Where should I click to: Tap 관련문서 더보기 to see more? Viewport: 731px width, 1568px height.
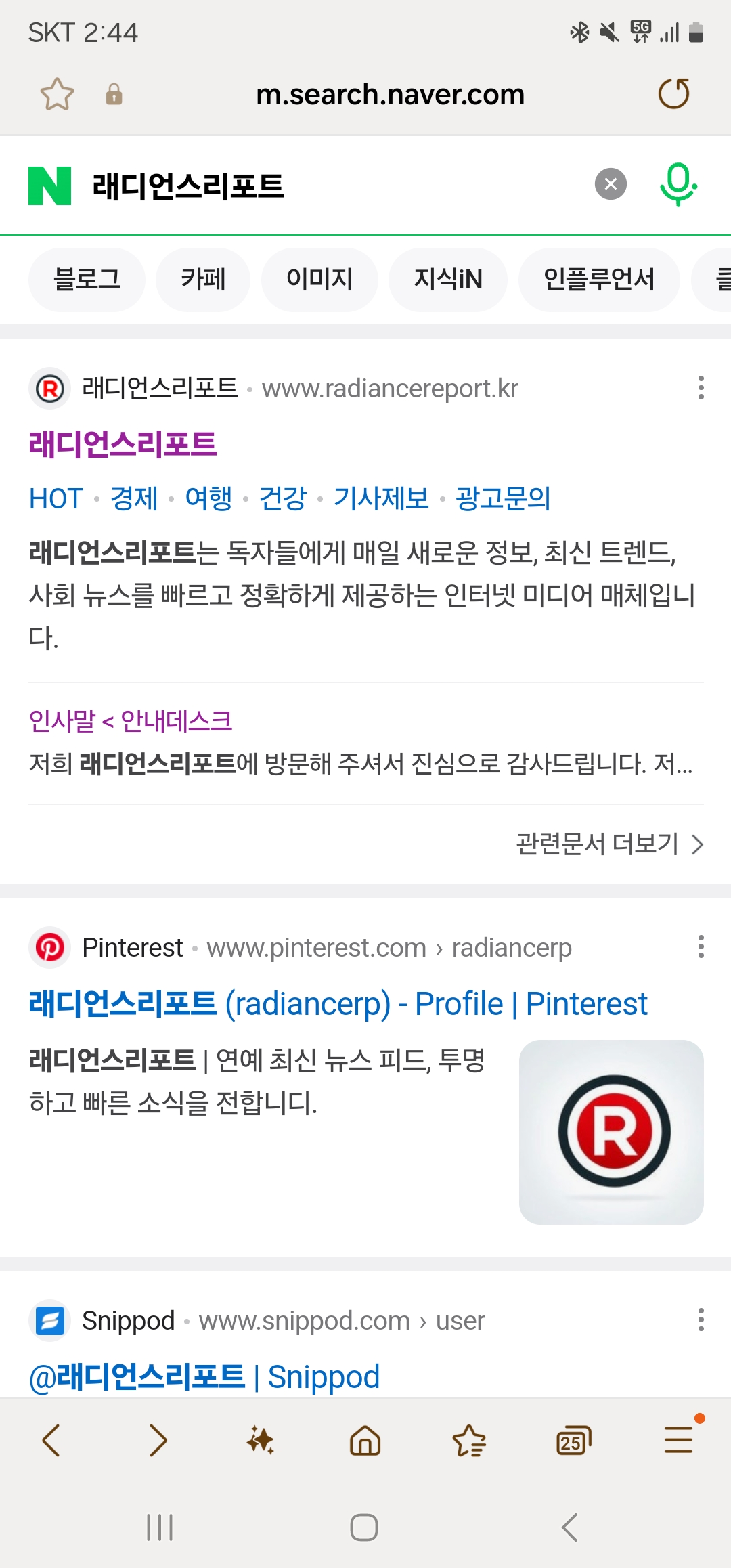pos(609,844)
